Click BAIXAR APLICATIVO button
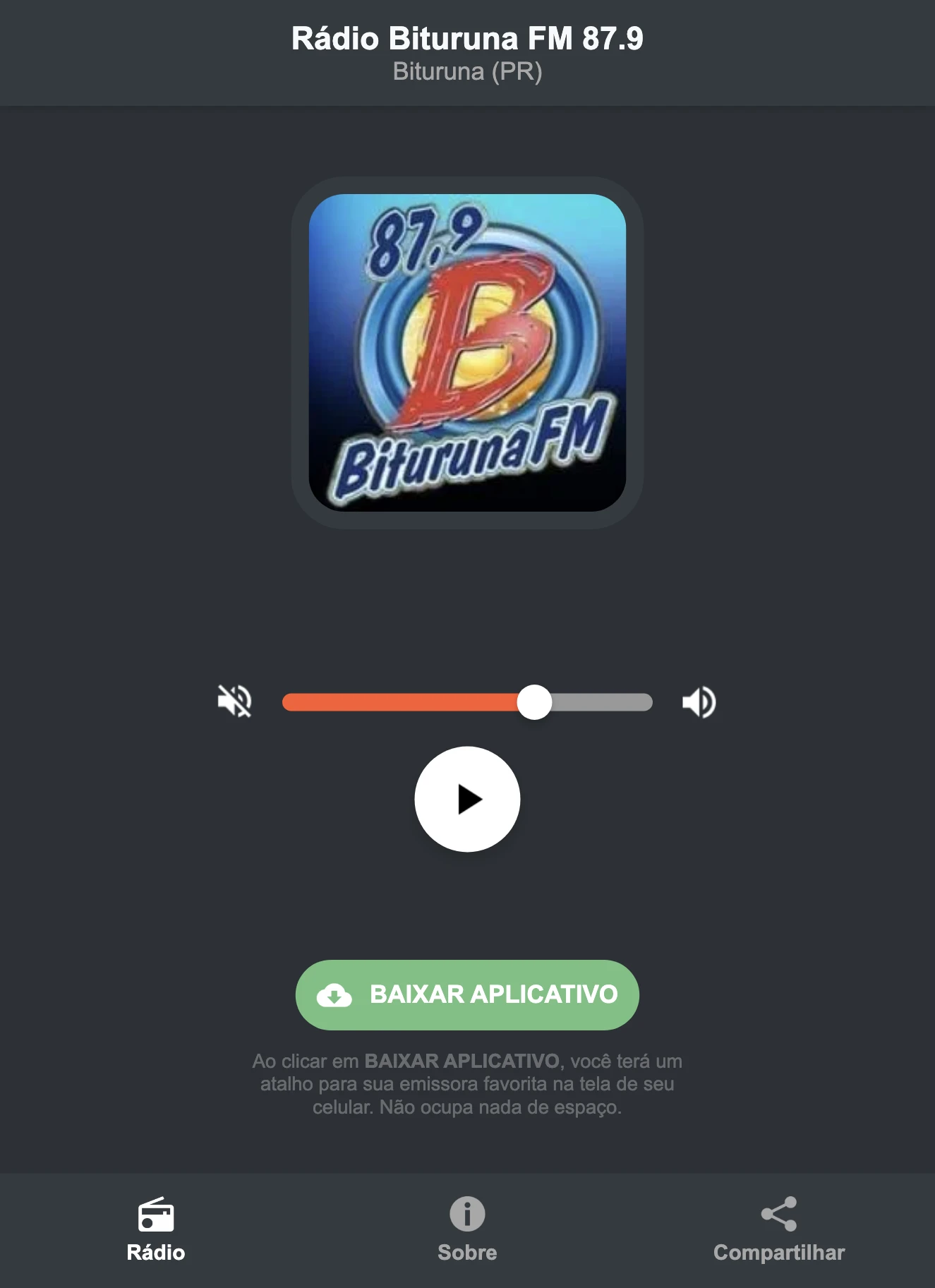The height and width of the screenshot is (1288, 935). pyautogui.click(x=466, y=995)
